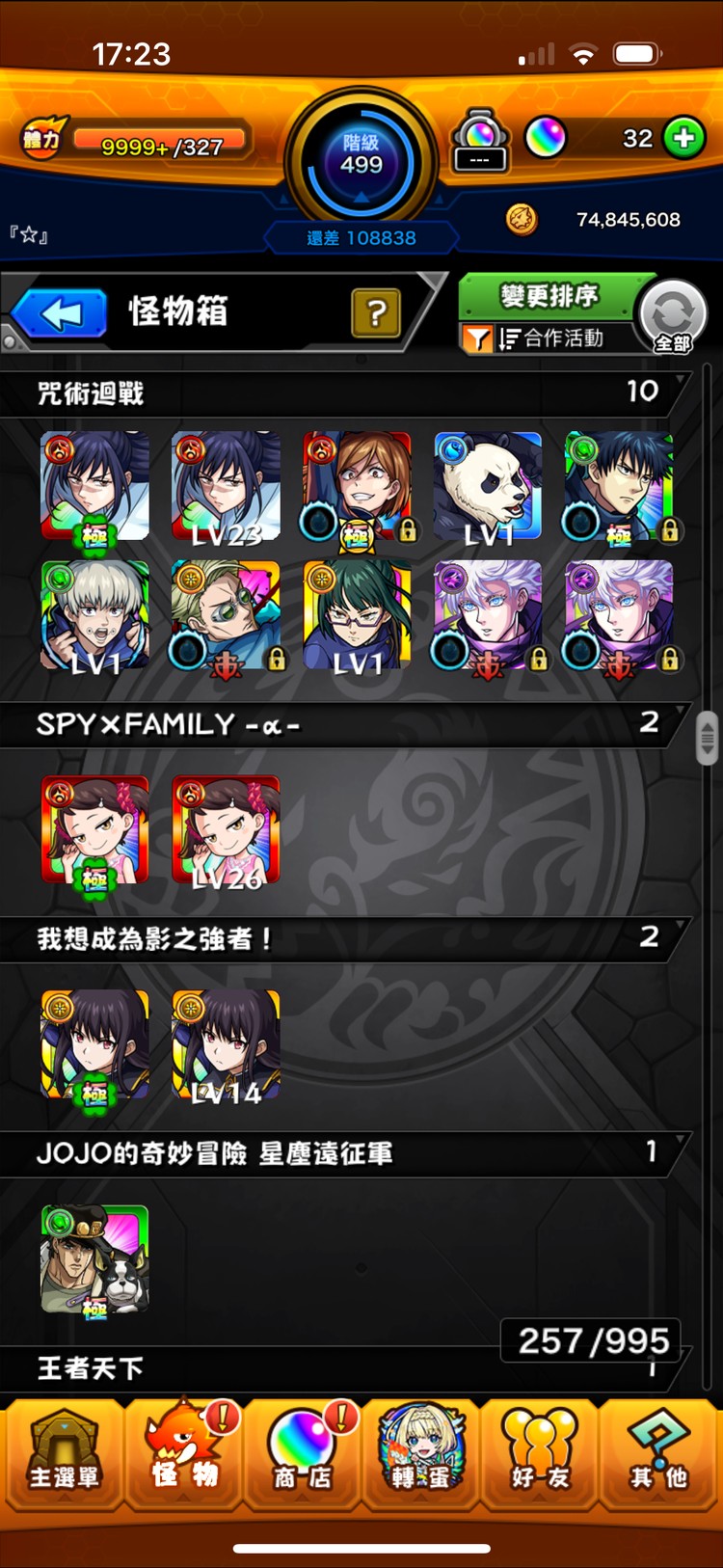
Task: Tap the 變更排序 sort button
Action: 548,296
